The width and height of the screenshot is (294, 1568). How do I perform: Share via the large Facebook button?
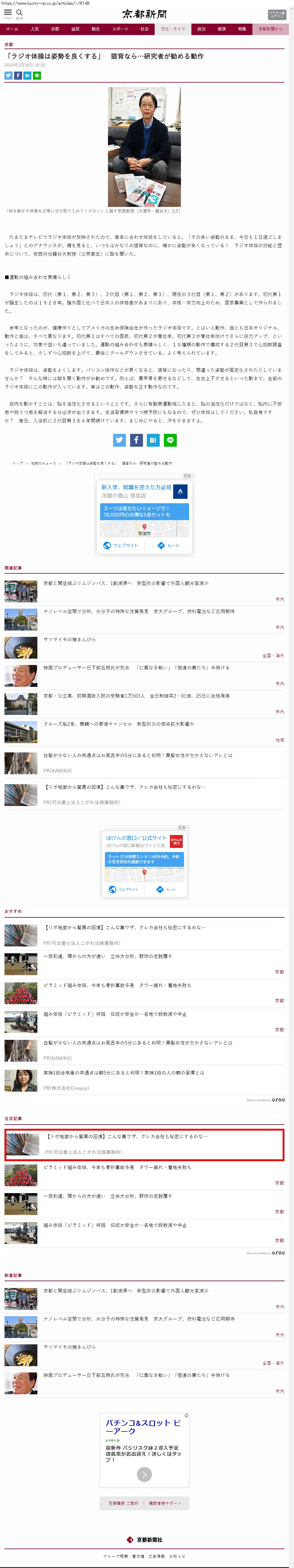(136, 440)
